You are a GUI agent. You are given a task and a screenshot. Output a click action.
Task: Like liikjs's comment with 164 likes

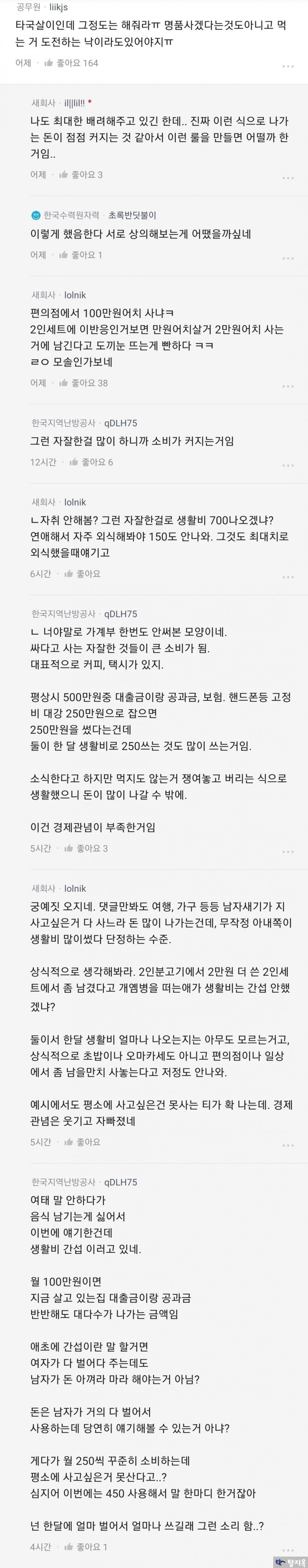[49, 63]
